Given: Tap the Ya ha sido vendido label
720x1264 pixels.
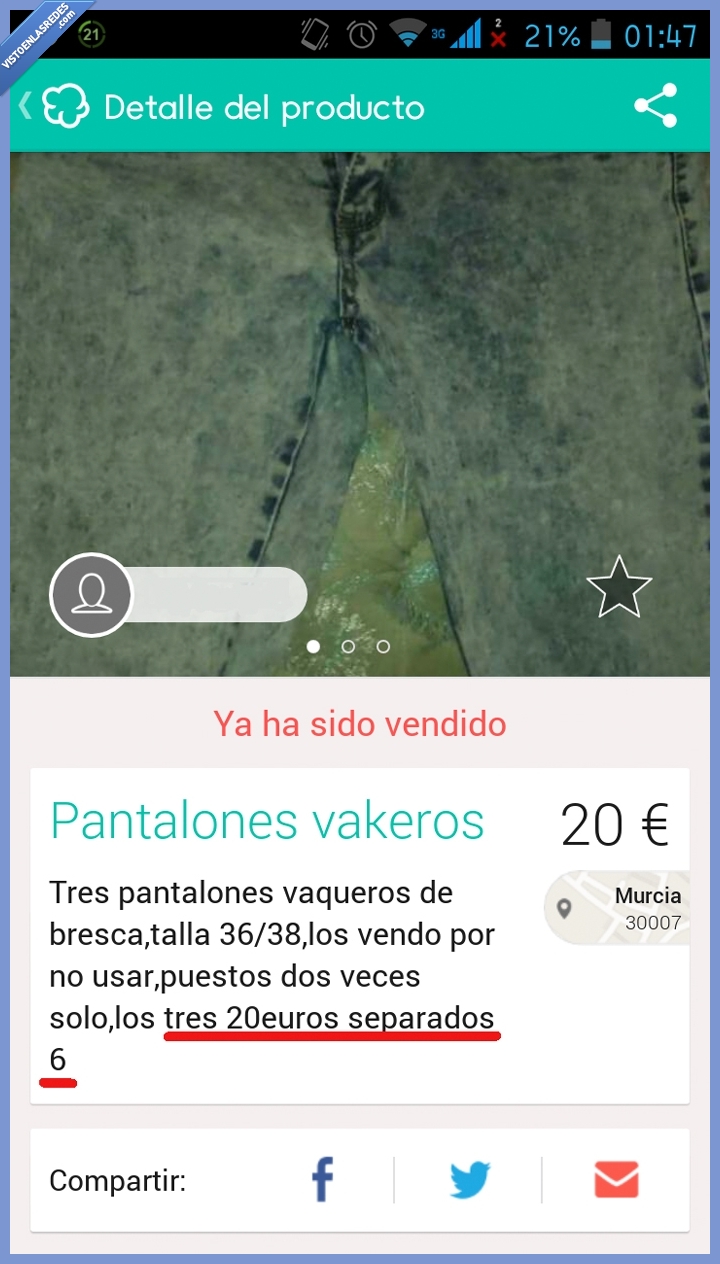Looking at the screenshot, I should pyautogui.click(x=359, y=724).
